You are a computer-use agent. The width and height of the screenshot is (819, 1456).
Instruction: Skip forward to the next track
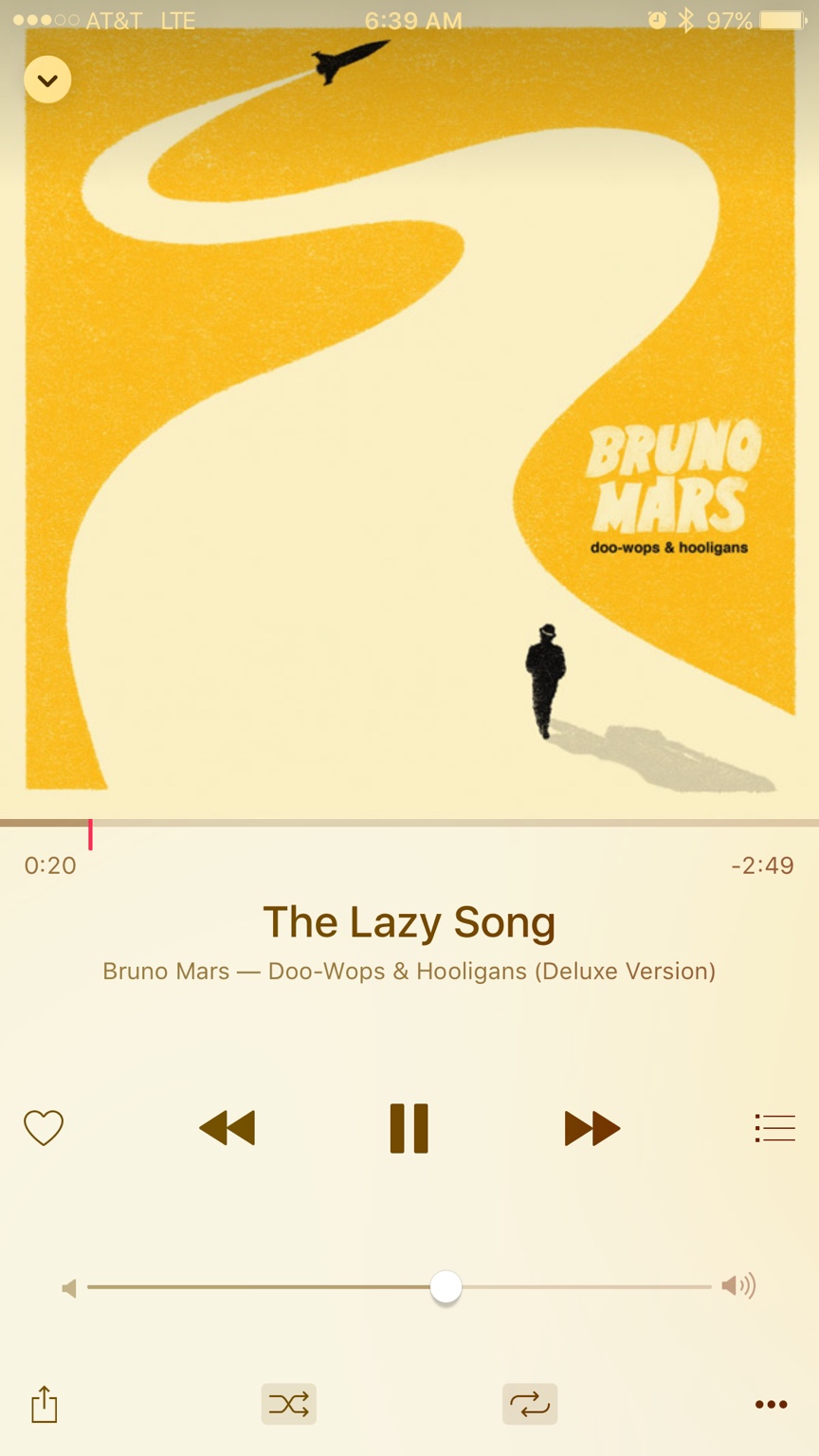tap(591, 1128)
